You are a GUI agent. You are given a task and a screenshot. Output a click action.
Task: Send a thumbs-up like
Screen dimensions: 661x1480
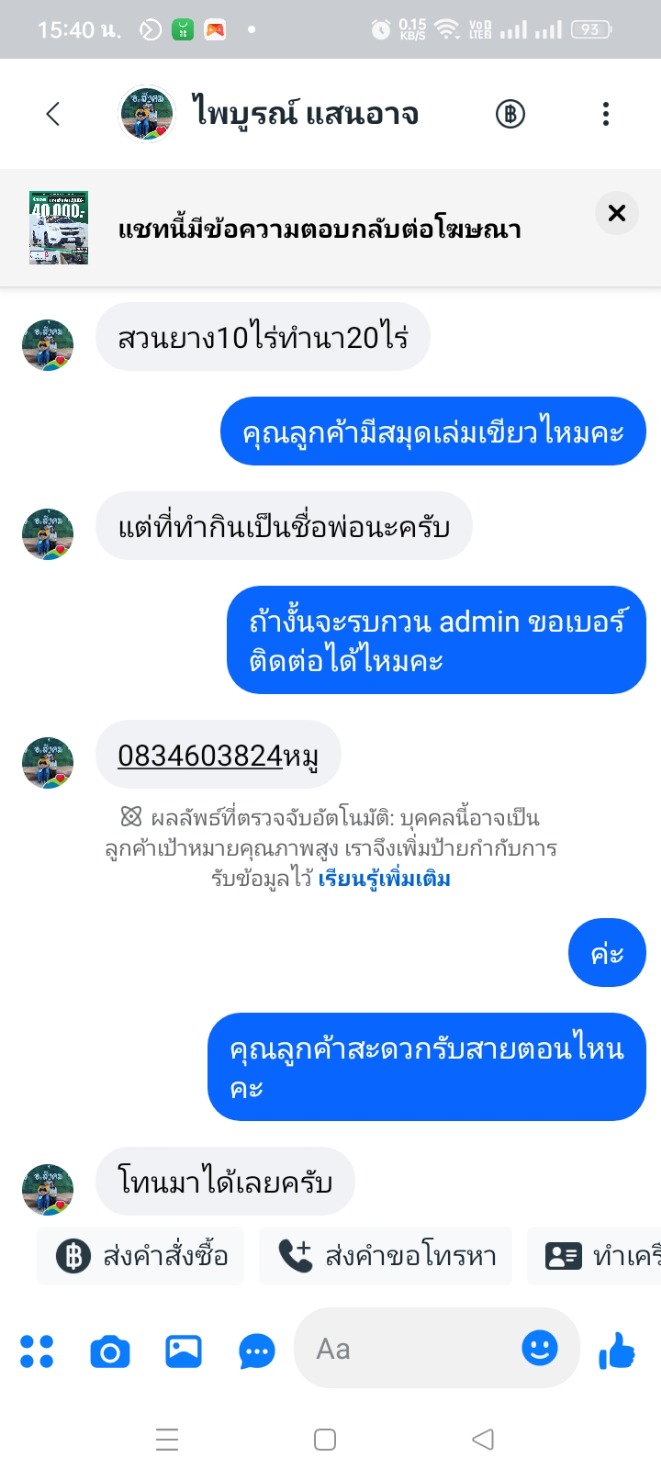pos(617,1351)
